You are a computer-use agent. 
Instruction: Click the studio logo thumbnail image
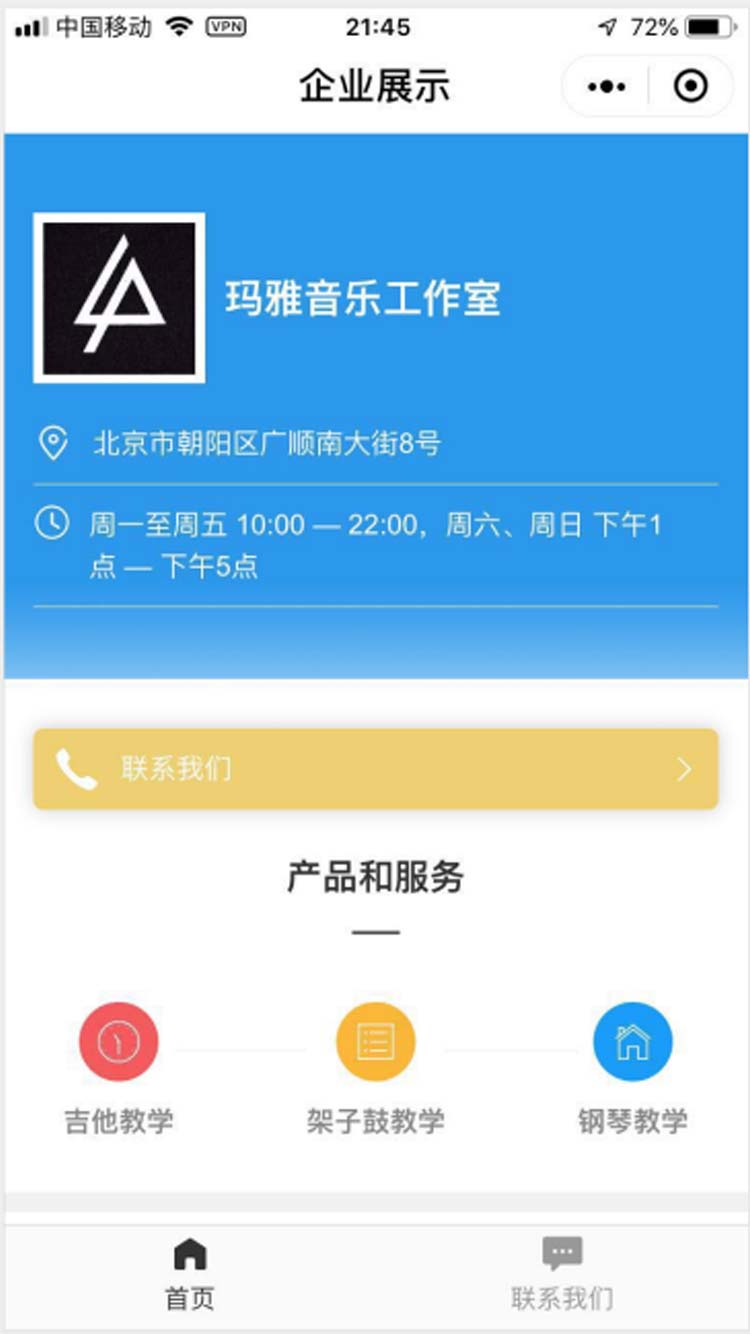(120, 296)
